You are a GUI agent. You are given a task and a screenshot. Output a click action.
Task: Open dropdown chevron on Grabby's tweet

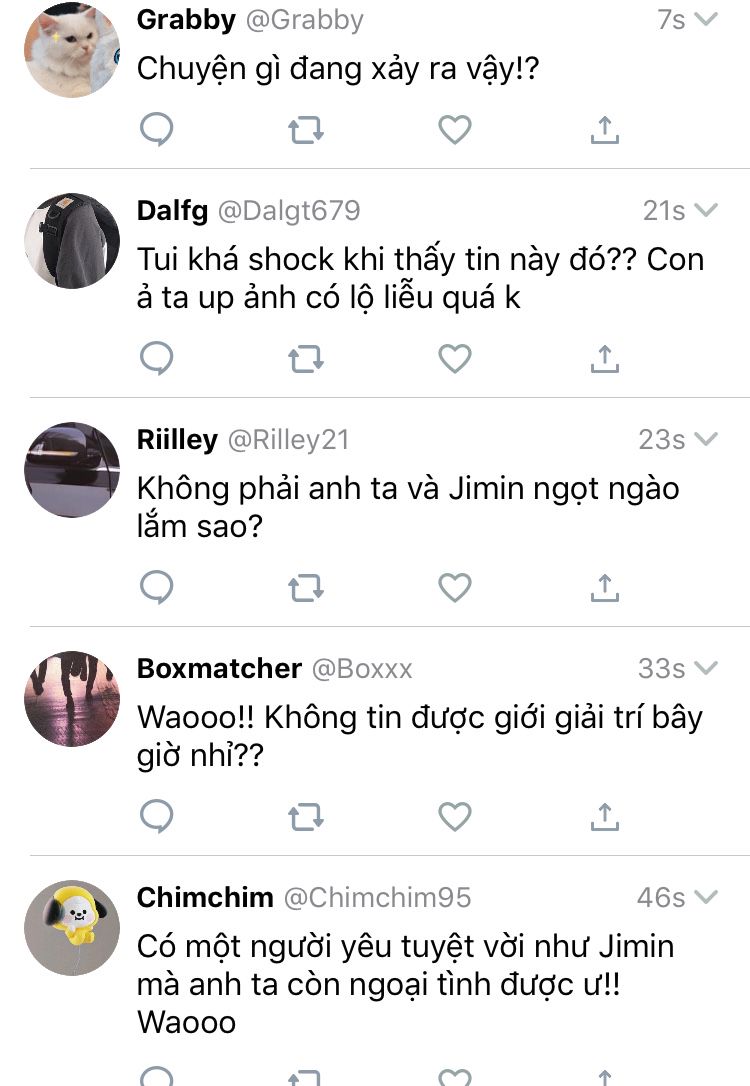[706, 19]
